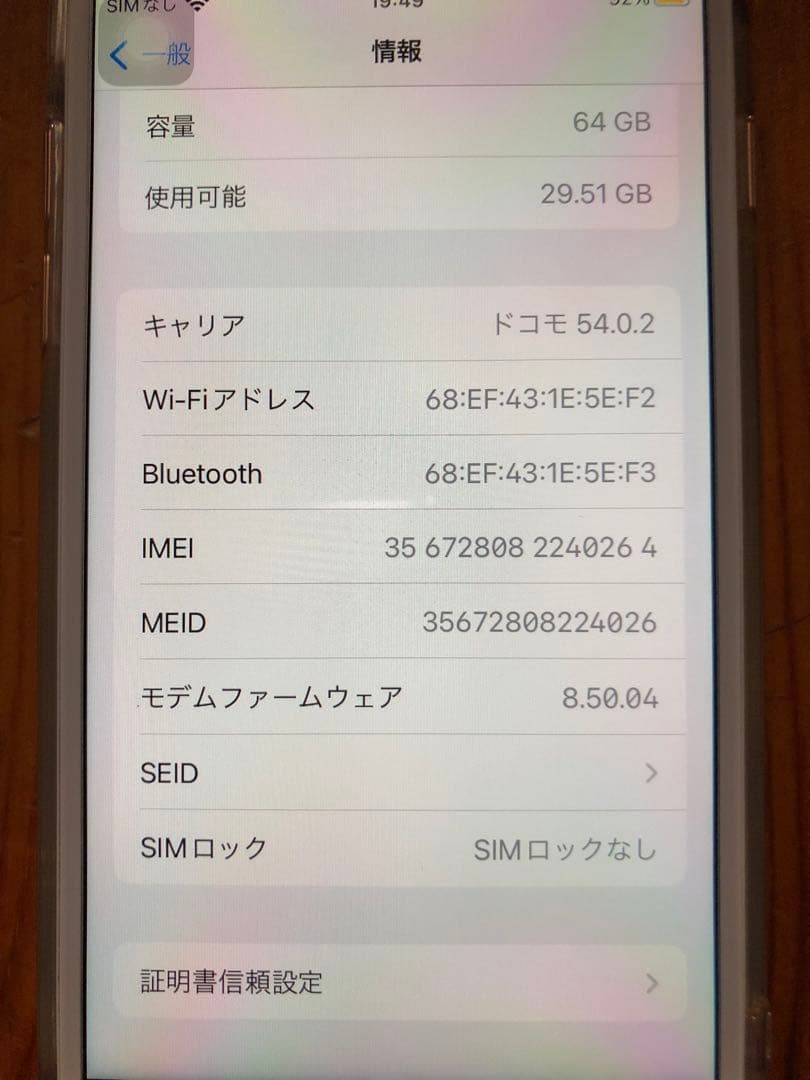Tap the blue back chevron icon
The image size is (810, 1080).
(119, 55)
